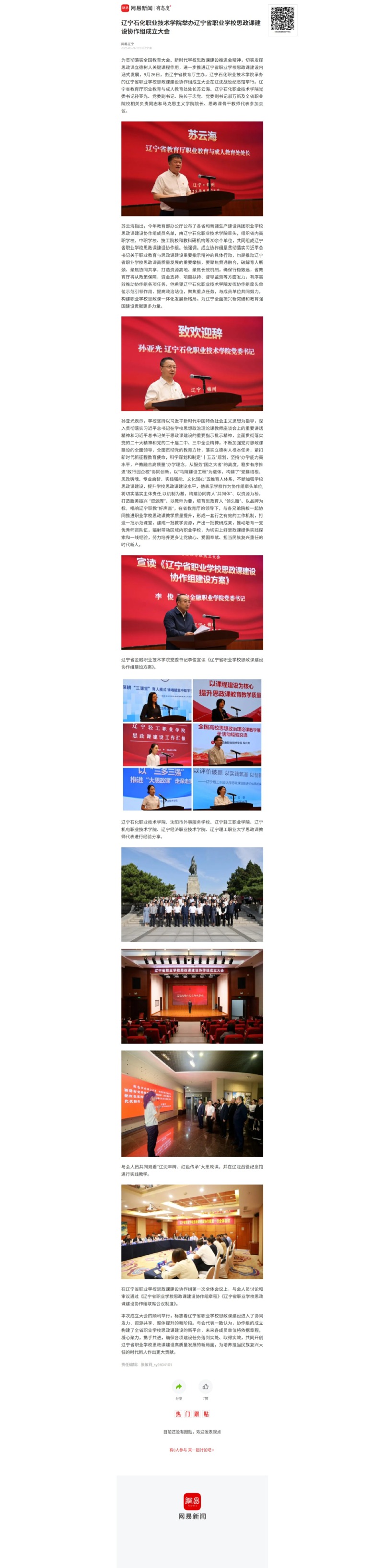
Task: Like the article with the 赞 thumbs-up
Action: 206,1387
